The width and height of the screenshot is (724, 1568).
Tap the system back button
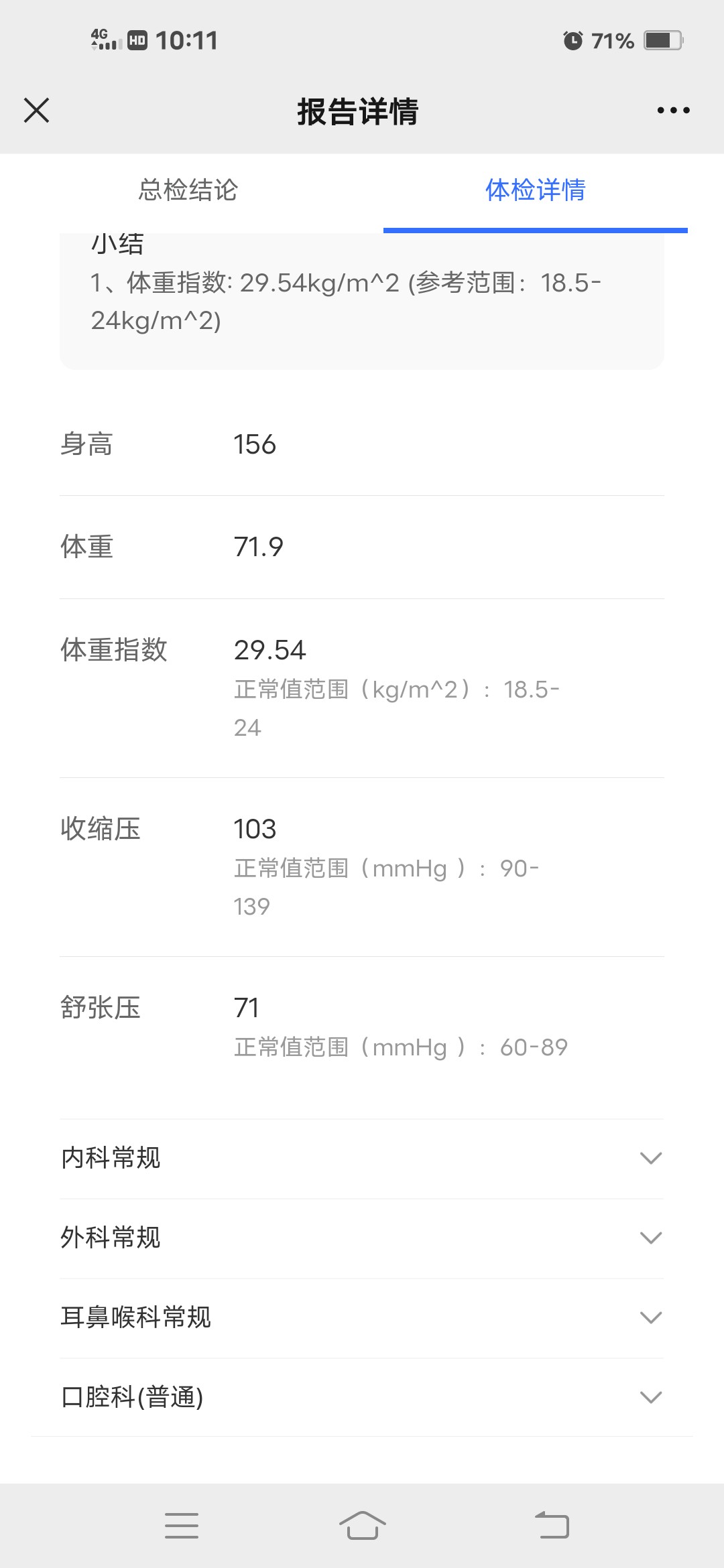pyautogui.click(x=552, y=1526)
